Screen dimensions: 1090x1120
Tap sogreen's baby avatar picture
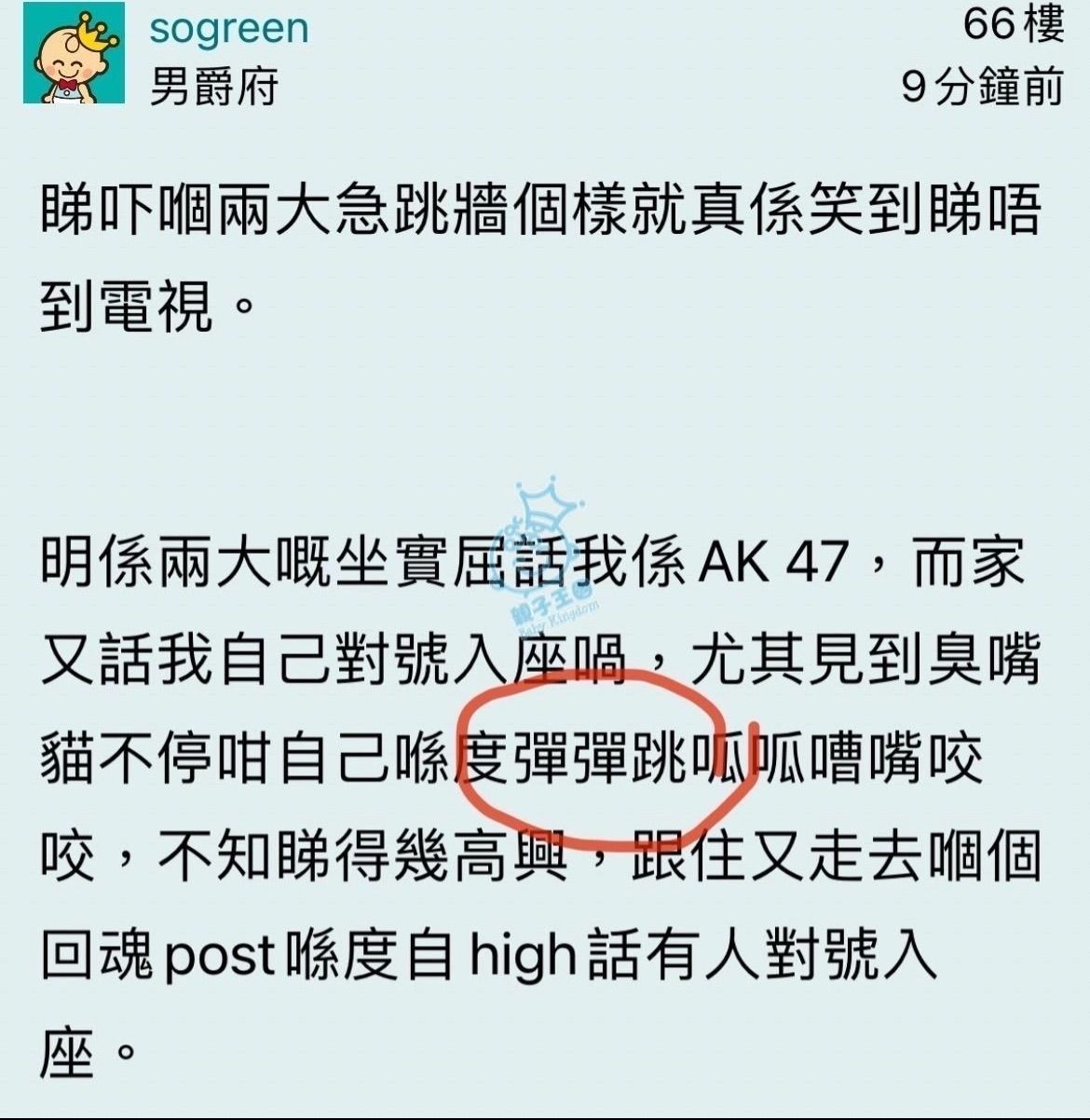pyautogui.click(x=74, y=53)
